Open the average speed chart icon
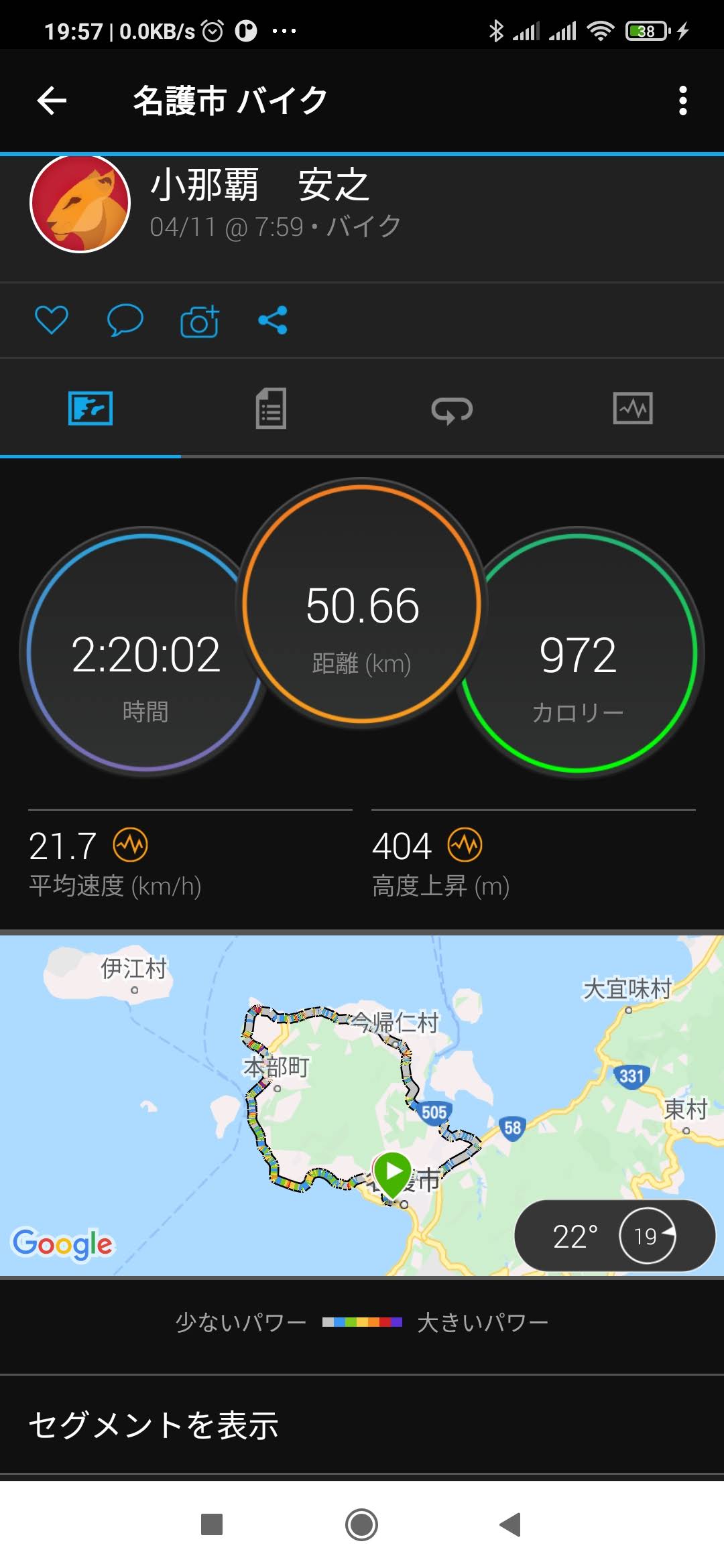This screenshot has height=1568, width=724. 130,845
